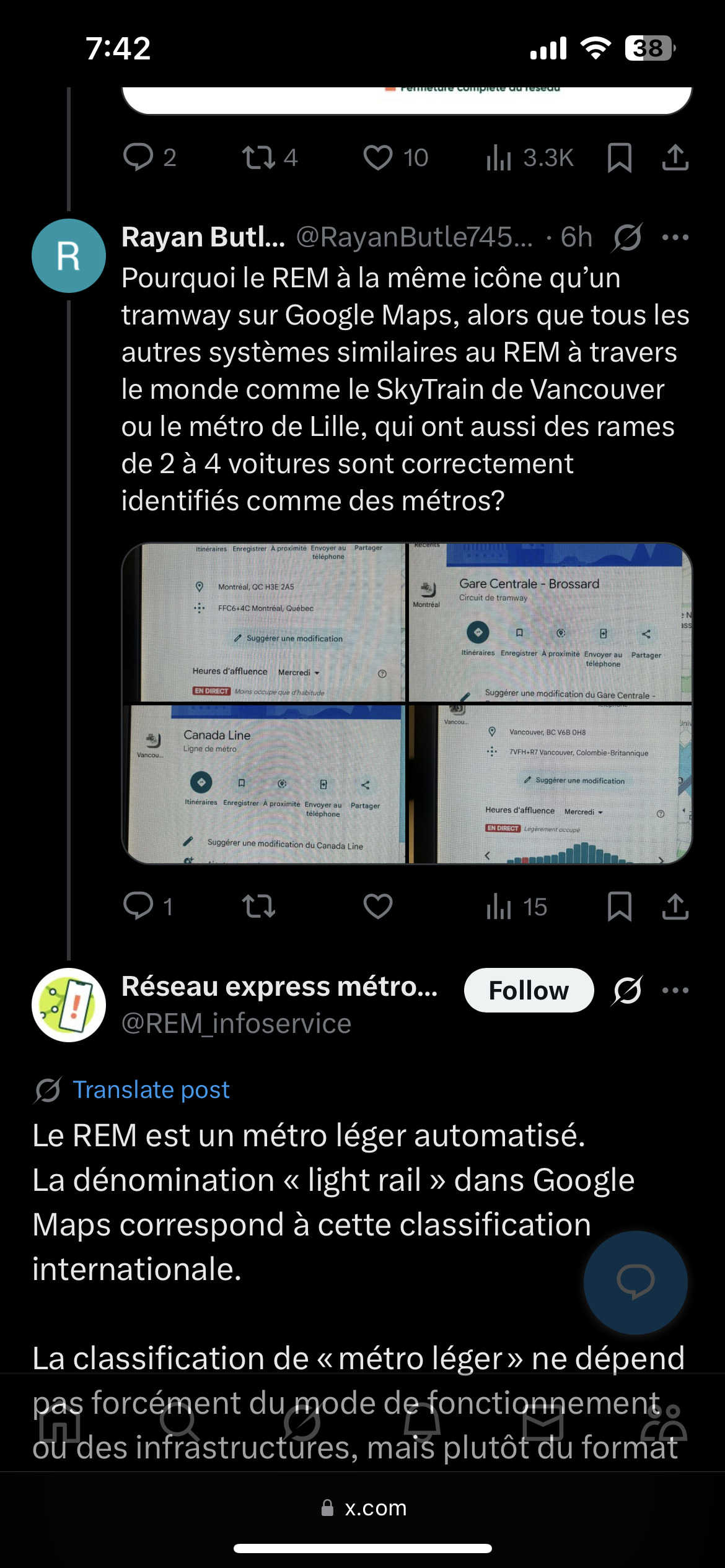Open Grok icon next to Follow button
725x1568 pixels.
627,990
